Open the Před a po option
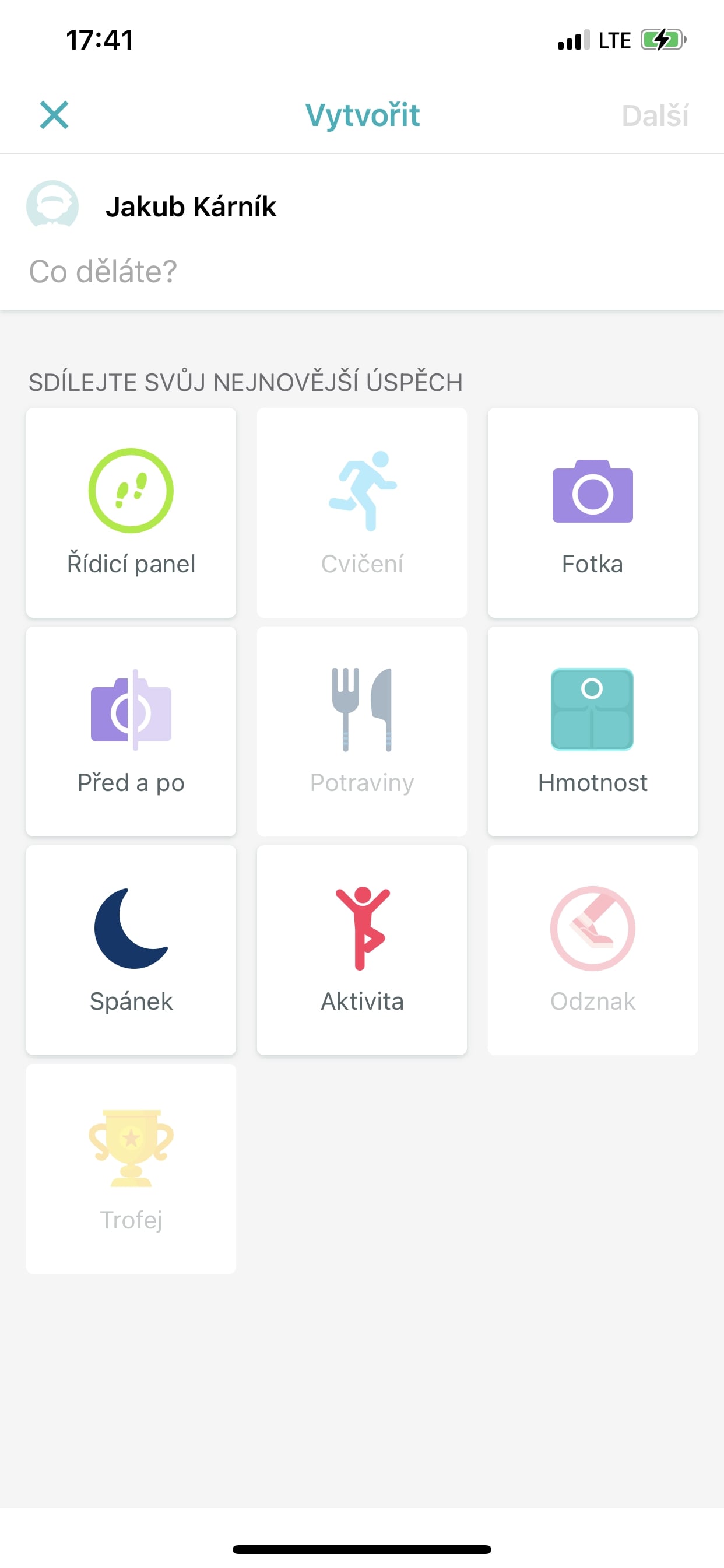The image size is (724, 1568). pos(131,731)
